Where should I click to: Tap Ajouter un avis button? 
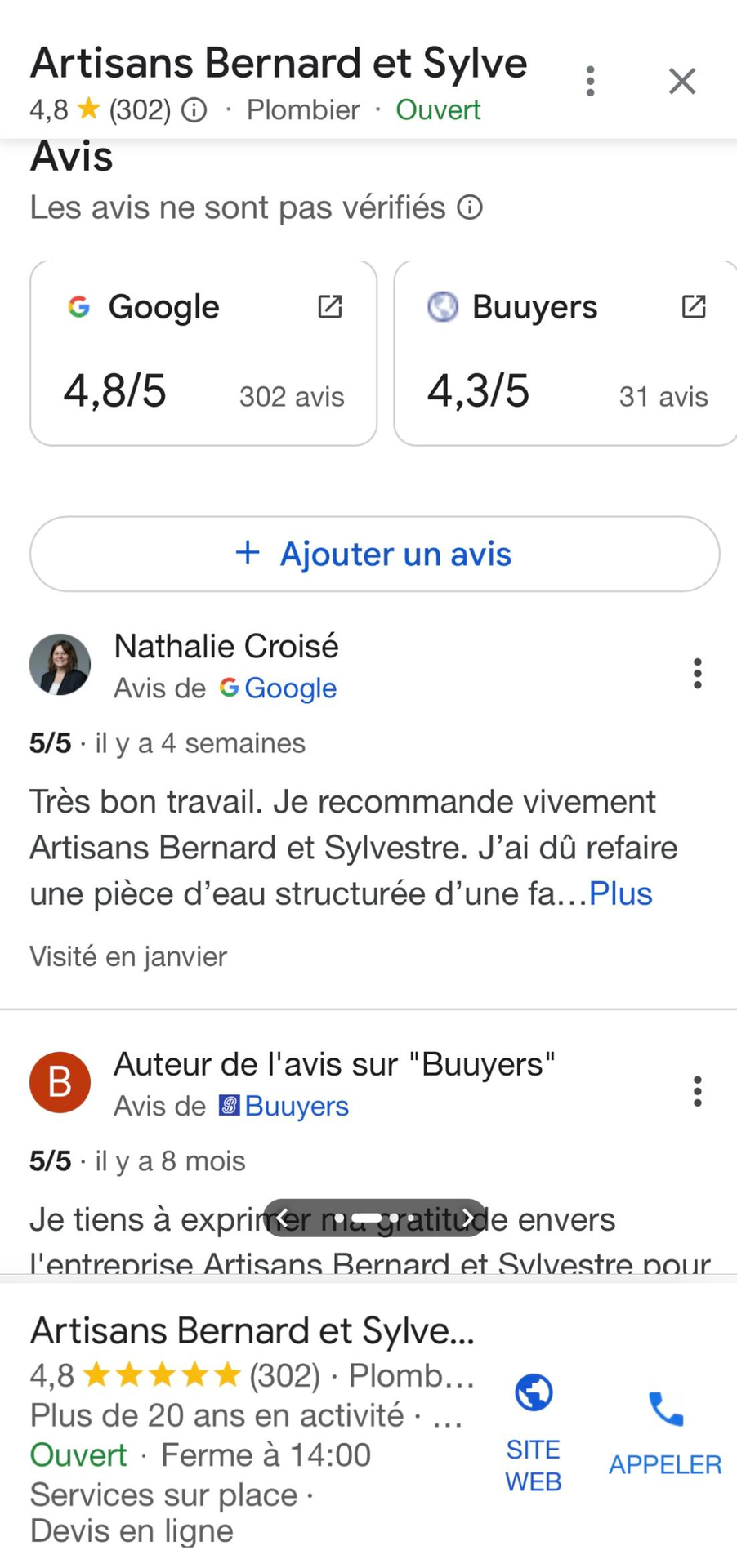point(374,554)
